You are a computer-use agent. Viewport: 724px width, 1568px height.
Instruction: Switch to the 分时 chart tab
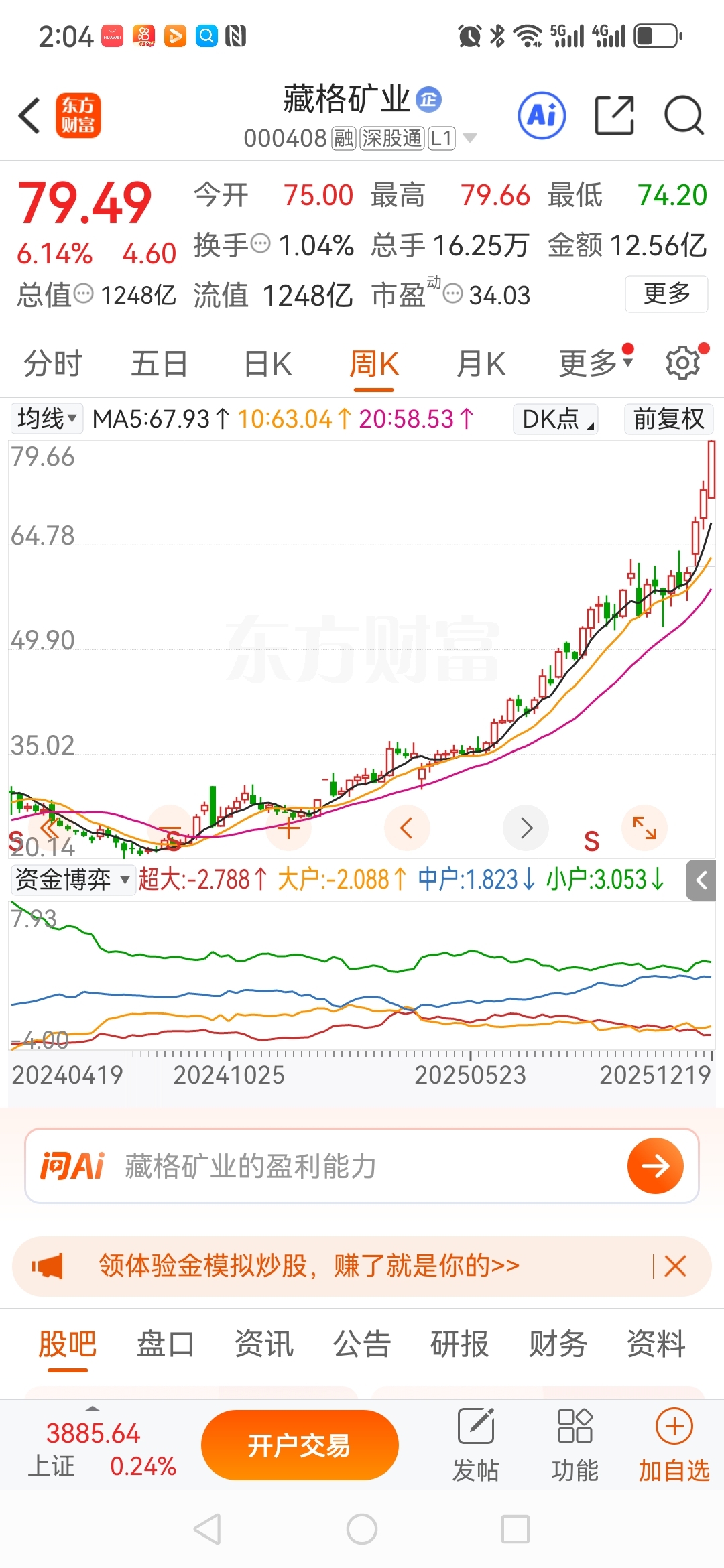(x=52, y=364)
